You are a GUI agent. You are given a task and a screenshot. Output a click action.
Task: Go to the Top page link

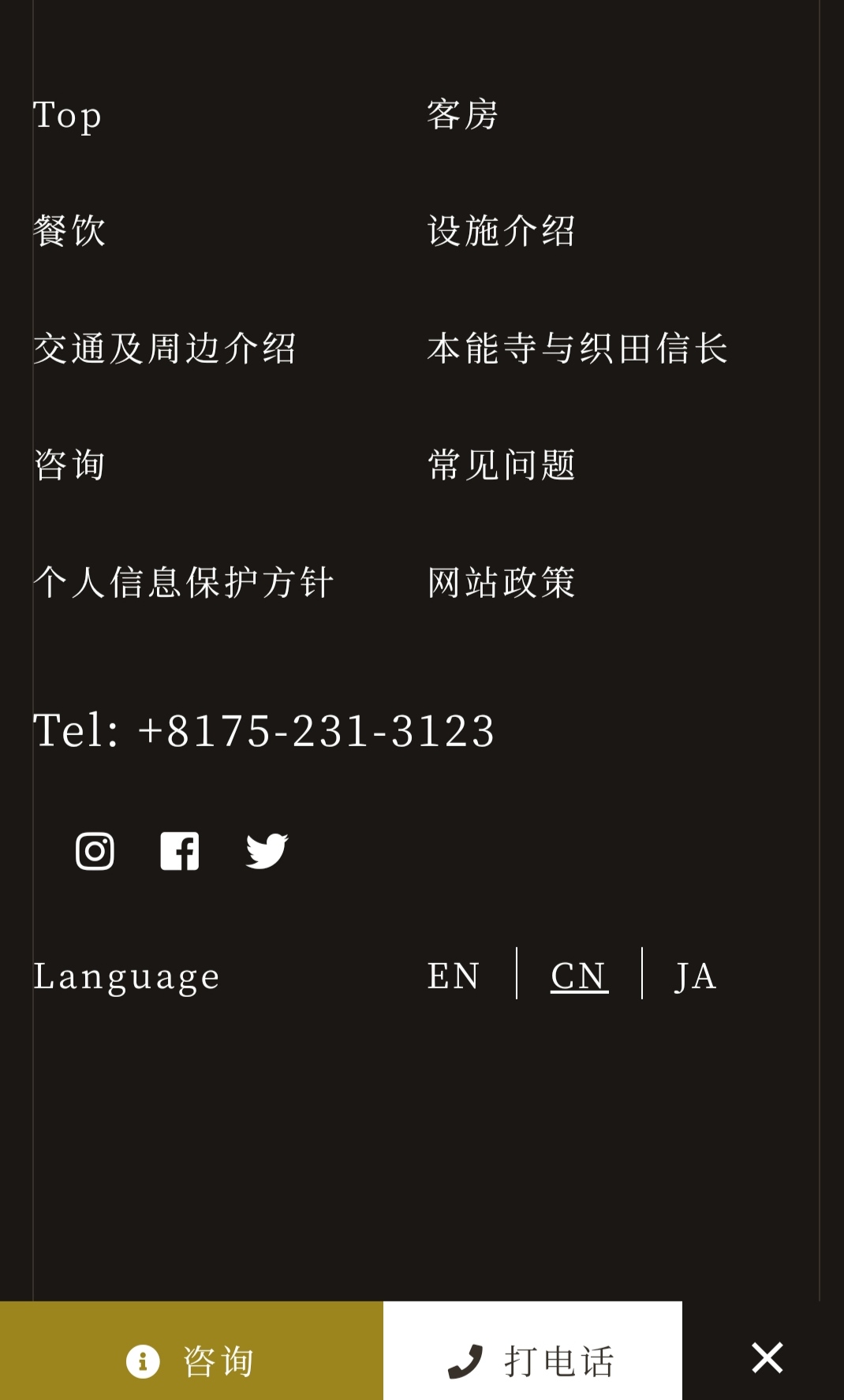pyautogui.click(x=68, y=115)
